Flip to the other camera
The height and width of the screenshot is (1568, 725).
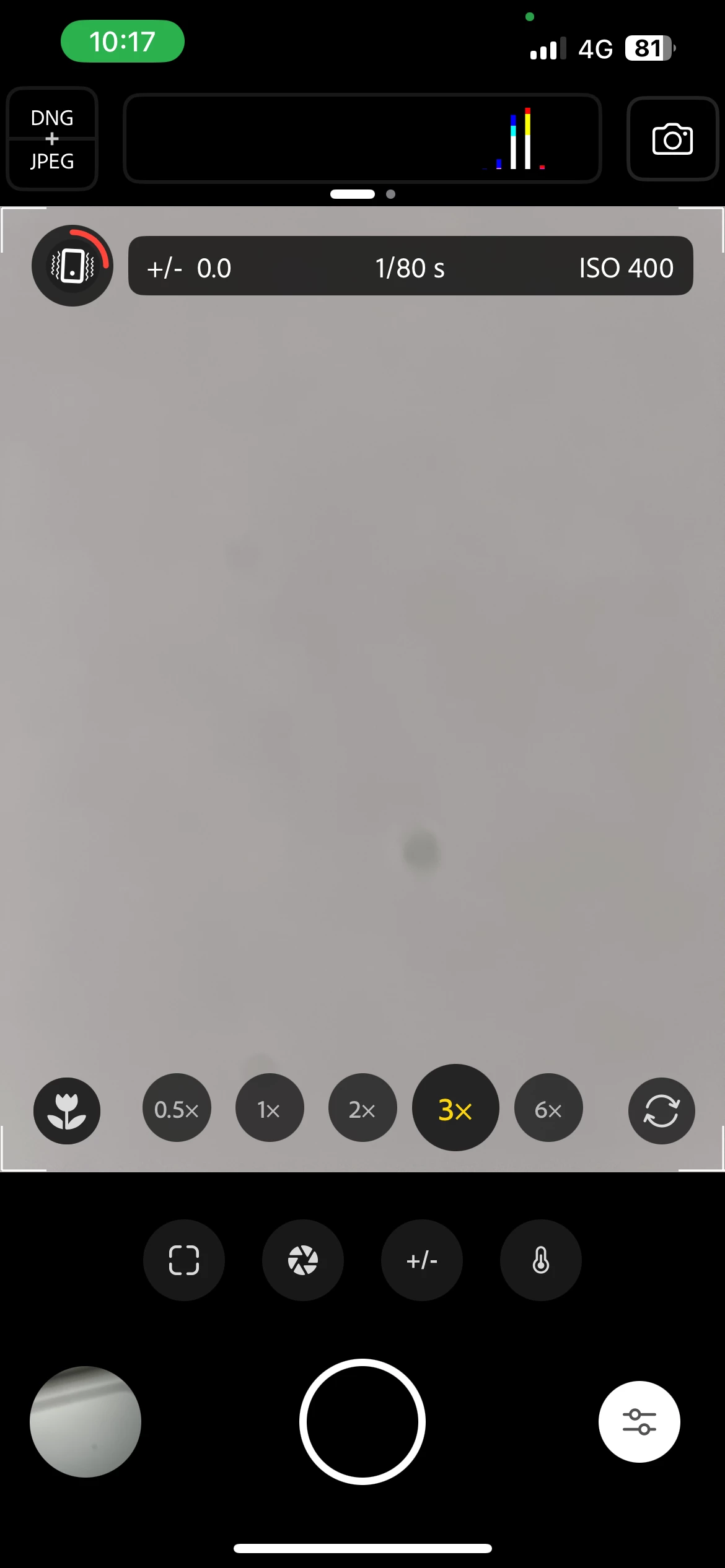661,1110
